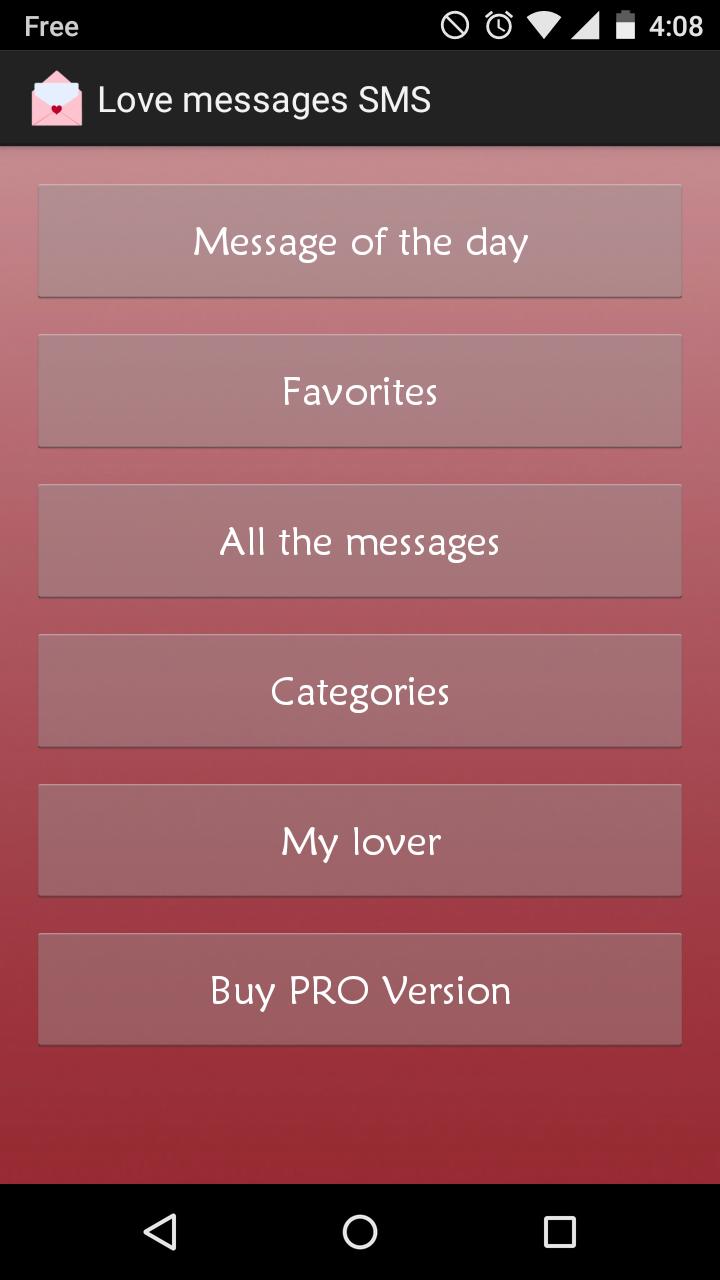Screen dimensions: 720x1280
Task: View your Favorites messages
Action: [x=360, y=390]
